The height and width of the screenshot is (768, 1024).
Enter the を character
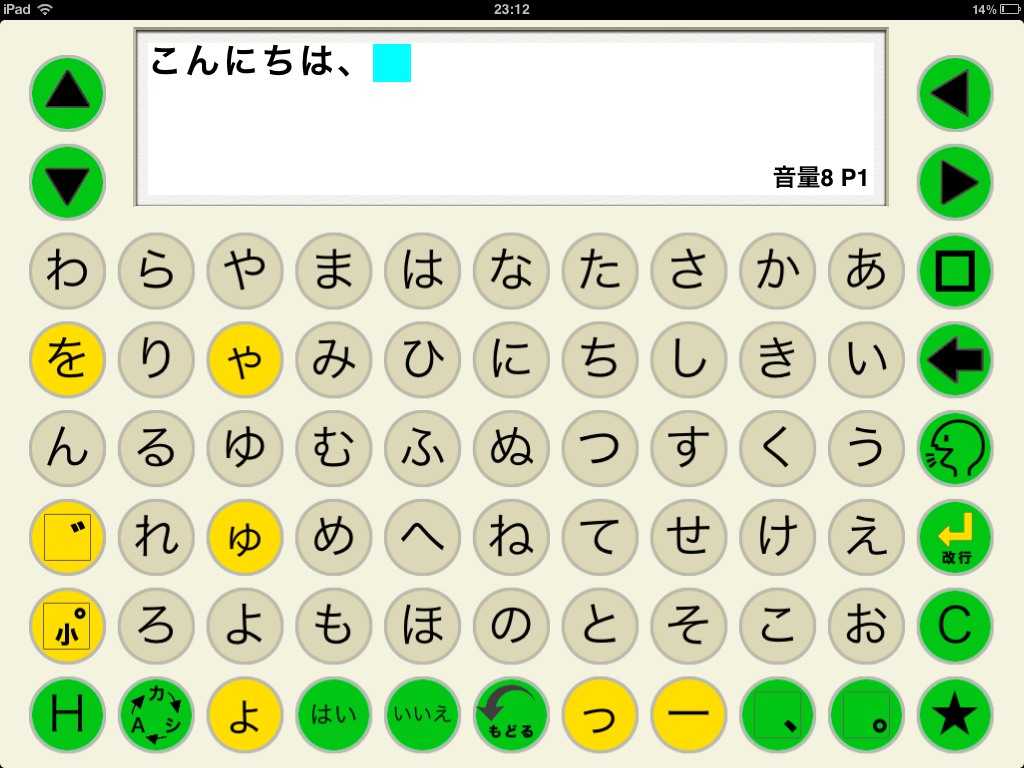pos(67,359)
